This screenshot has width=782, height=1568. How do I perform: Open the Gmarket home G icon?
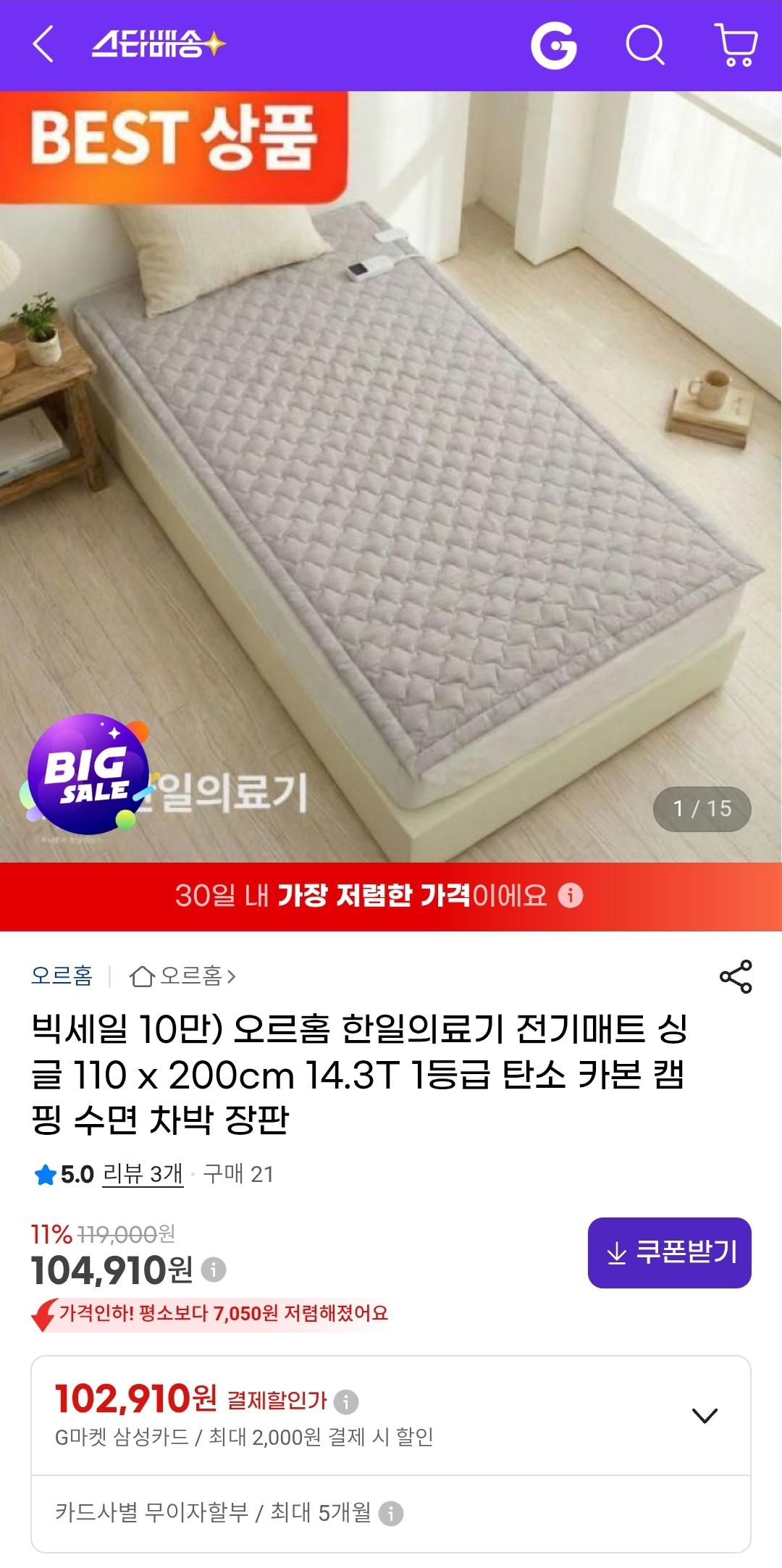554,46
